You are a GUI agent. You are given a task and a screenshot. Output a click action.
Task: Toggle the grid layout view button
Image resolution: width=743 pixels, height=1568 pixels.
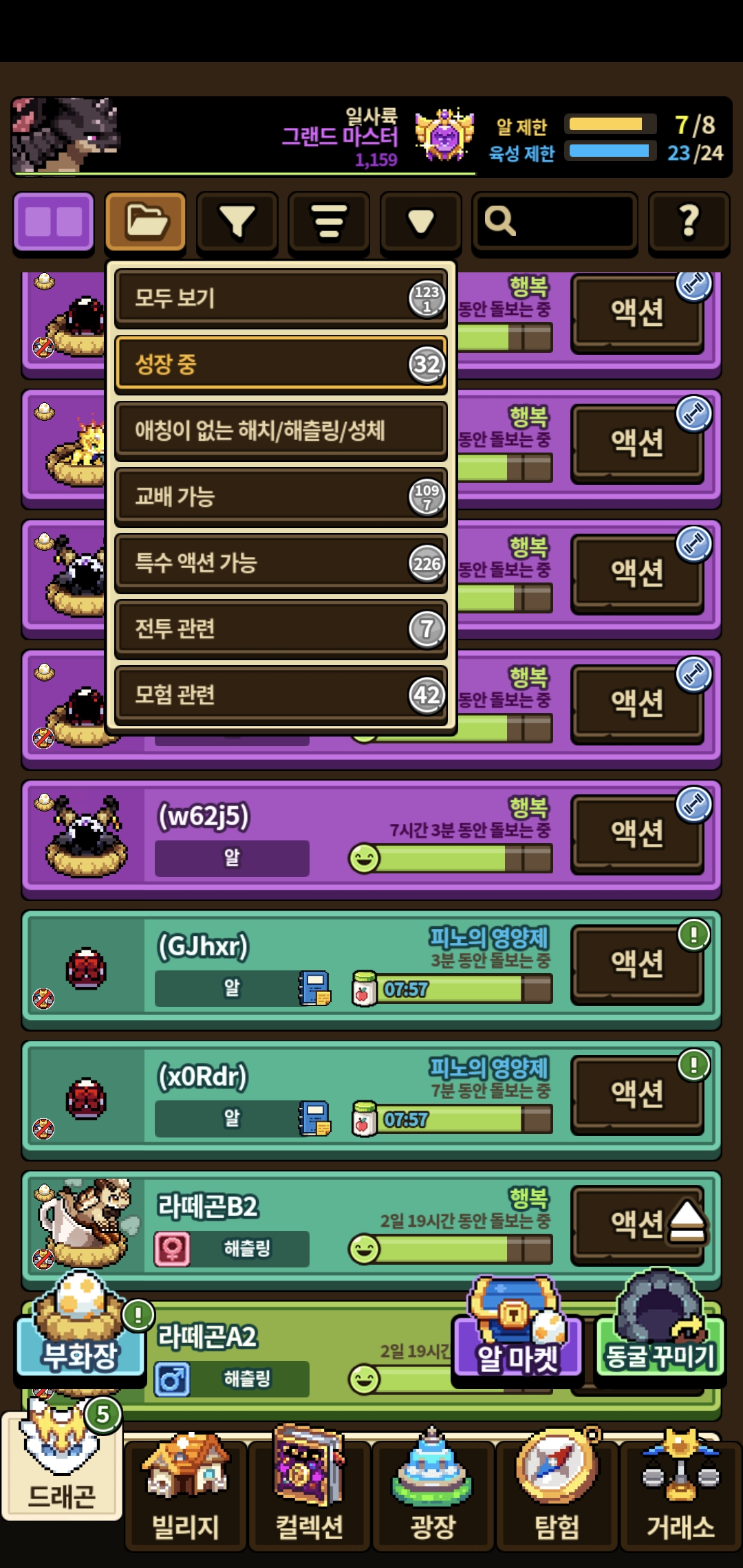[54, 221]
